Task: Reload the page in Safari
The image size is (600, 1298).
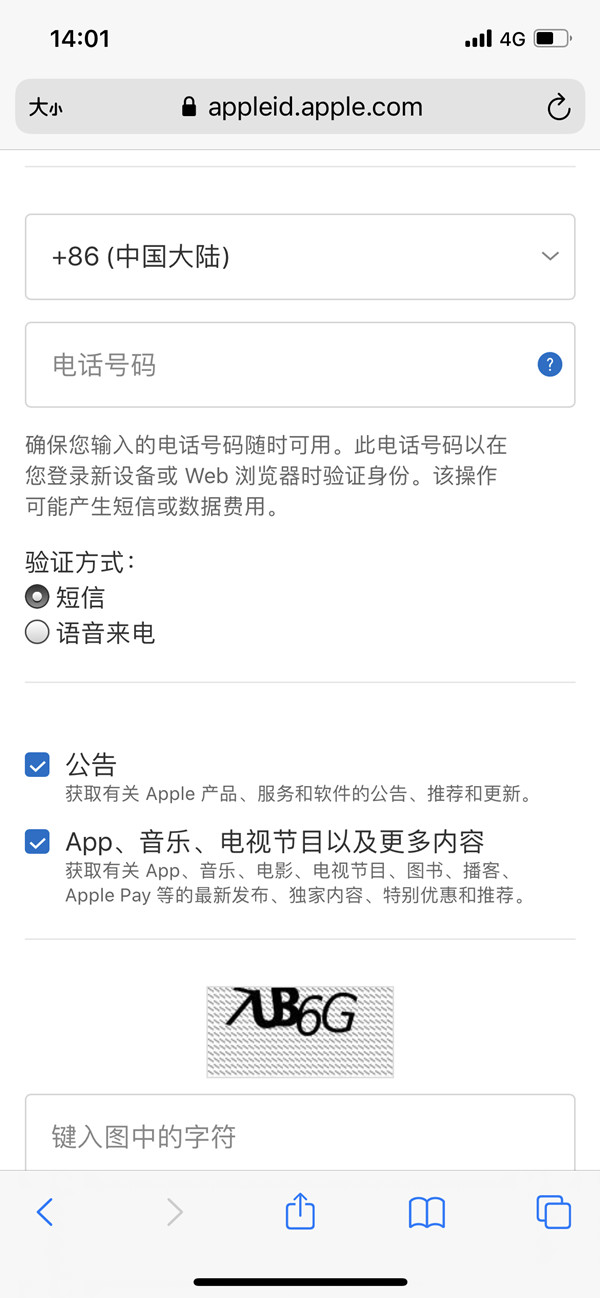Action: tap(558, 108)
